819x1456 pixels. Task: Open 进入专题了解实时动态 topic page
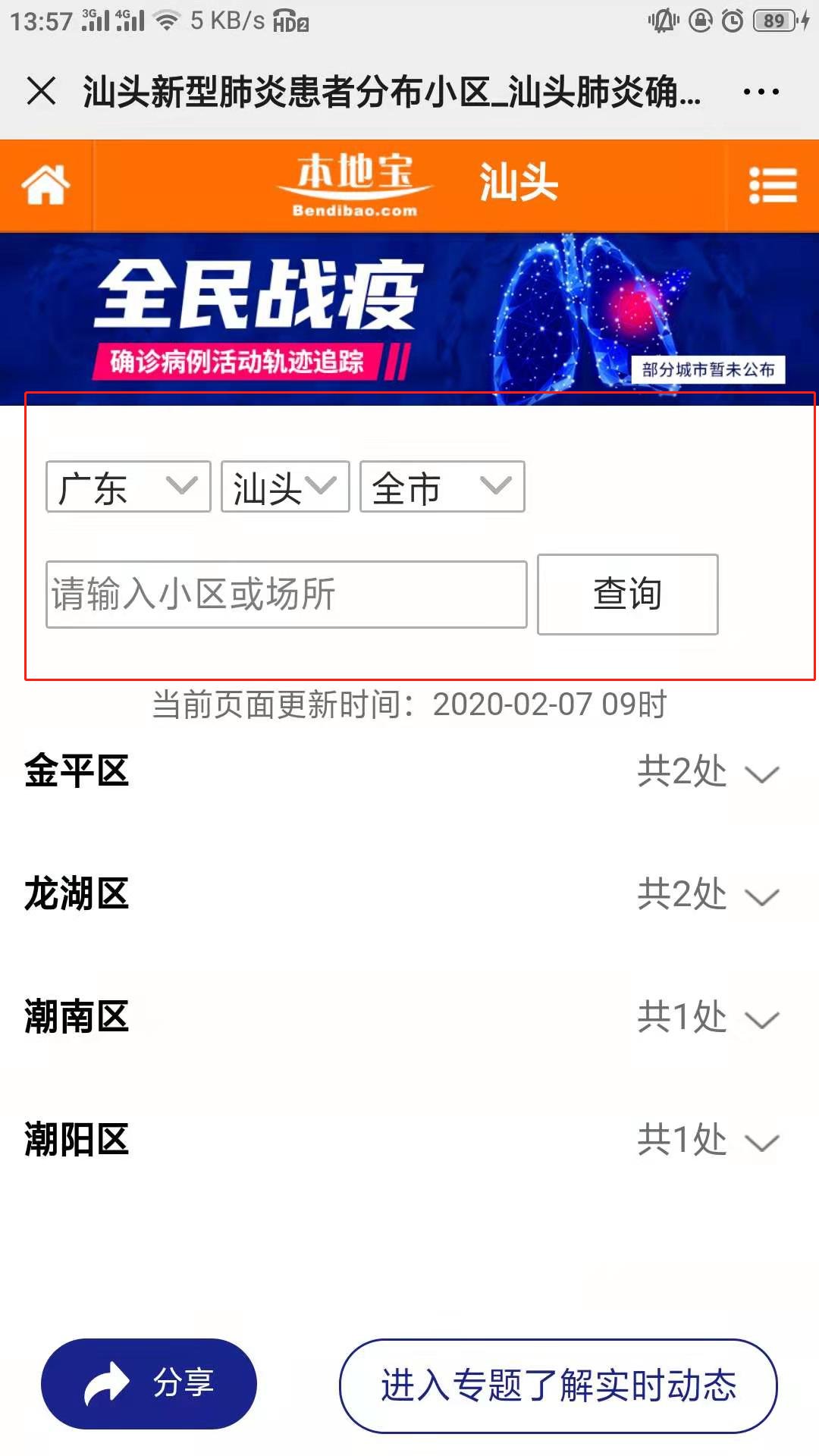pos(558,1385)
